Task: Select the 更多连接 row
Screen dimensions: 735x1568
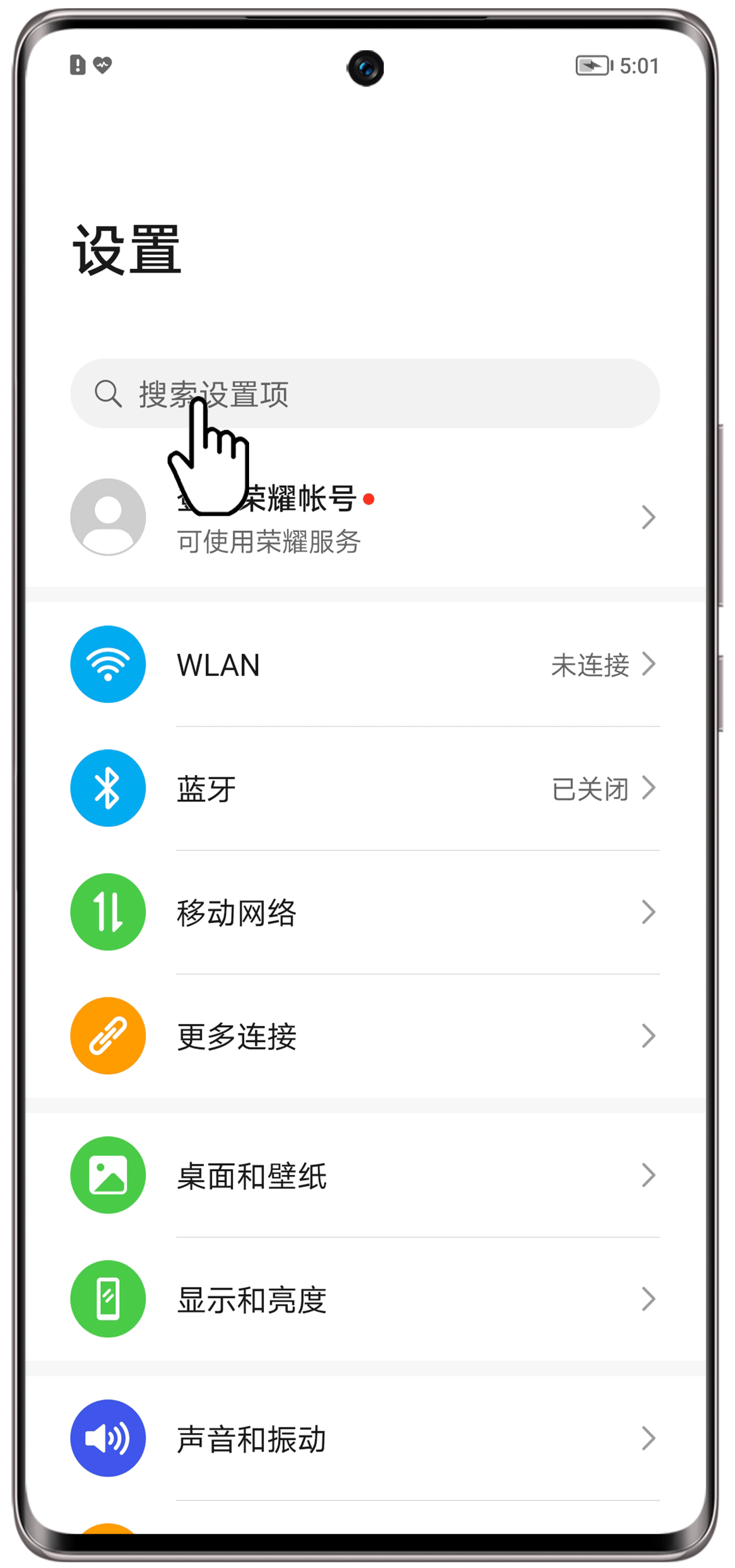Action: click(x=365, y=1036)
